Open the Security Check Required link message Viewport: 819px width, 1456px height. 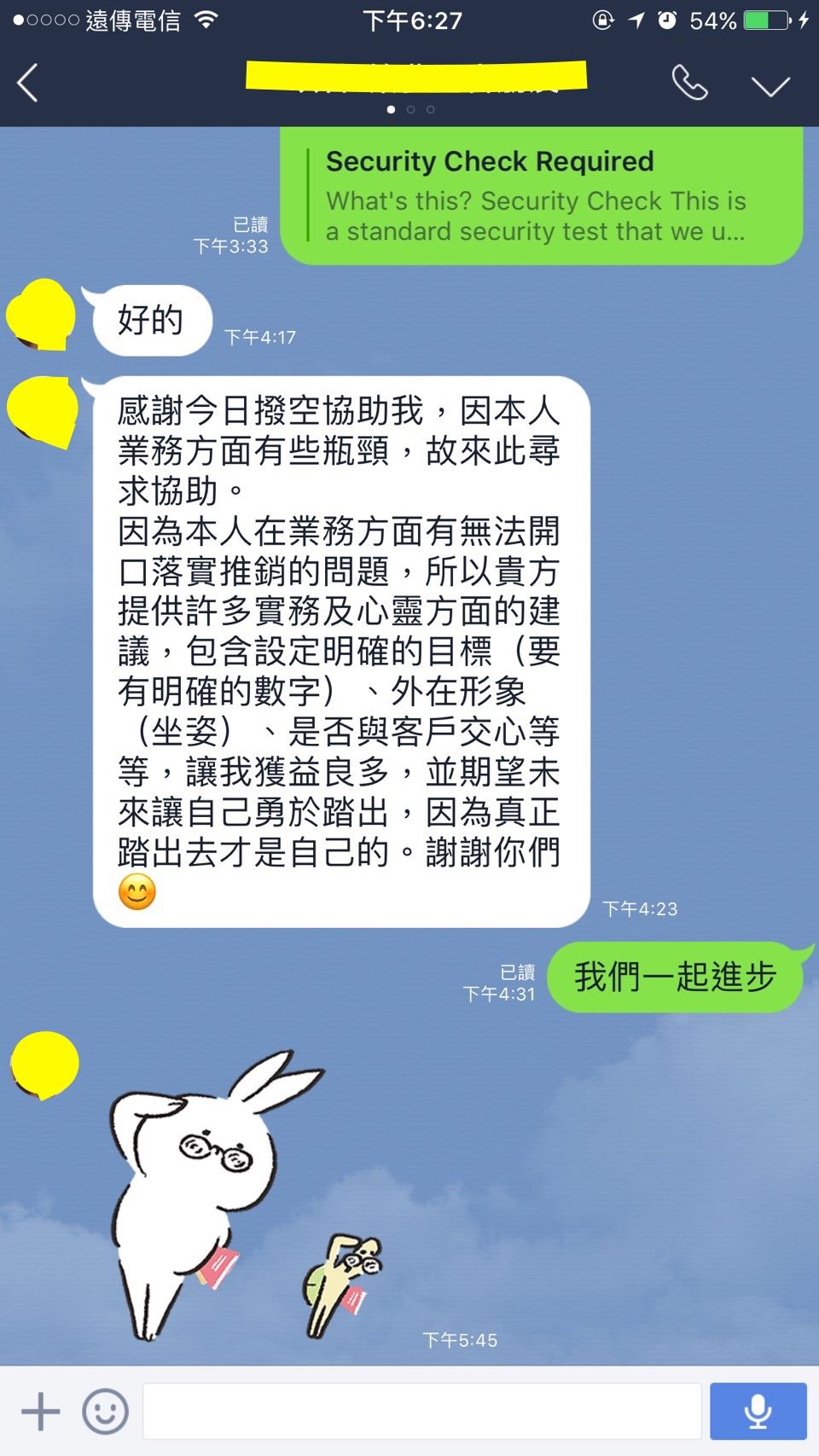click(x=541, y=196)
